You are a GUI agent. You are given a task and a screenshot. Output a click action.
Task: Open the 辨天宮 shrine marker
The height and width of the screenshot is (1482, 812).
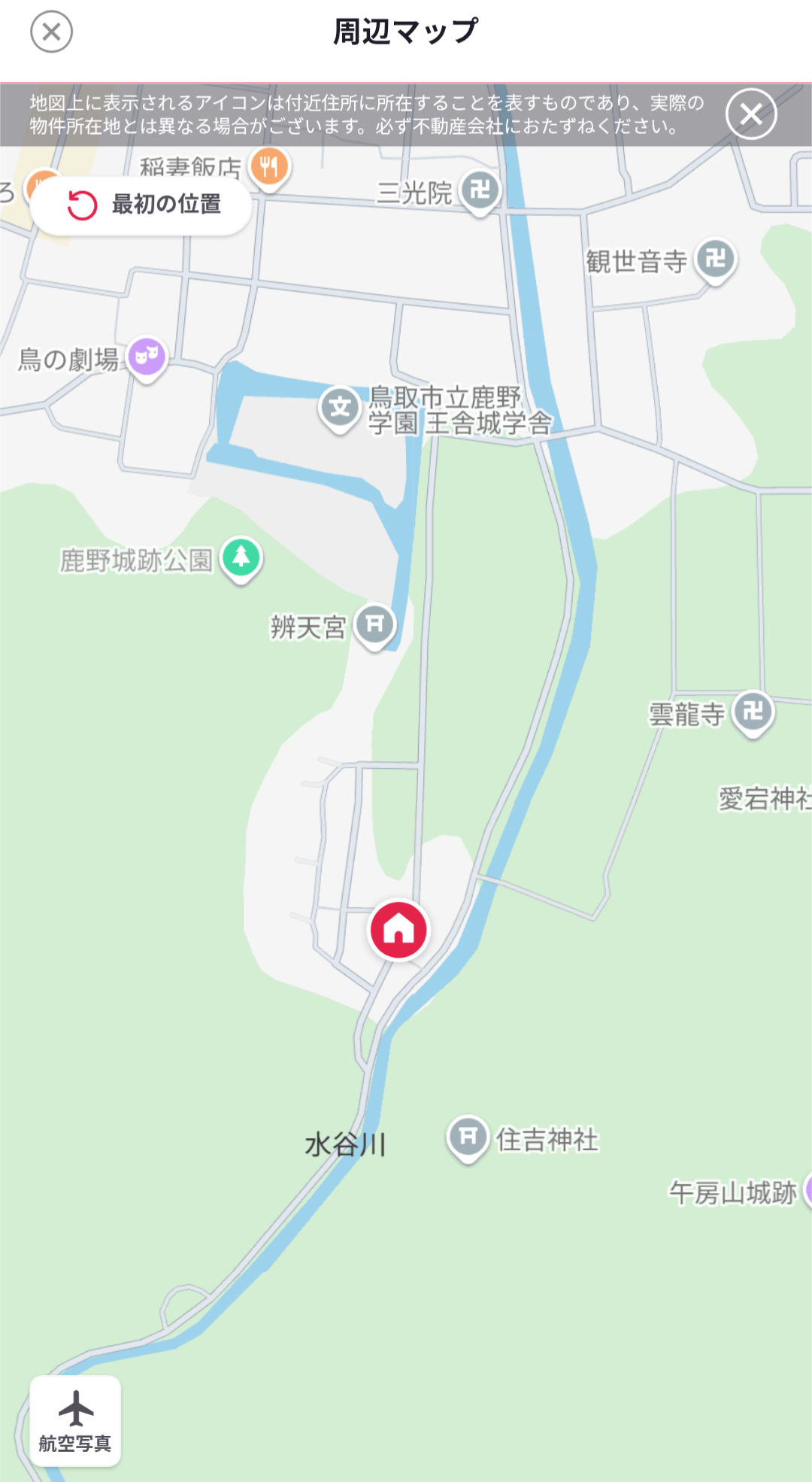tap(375, 625)
